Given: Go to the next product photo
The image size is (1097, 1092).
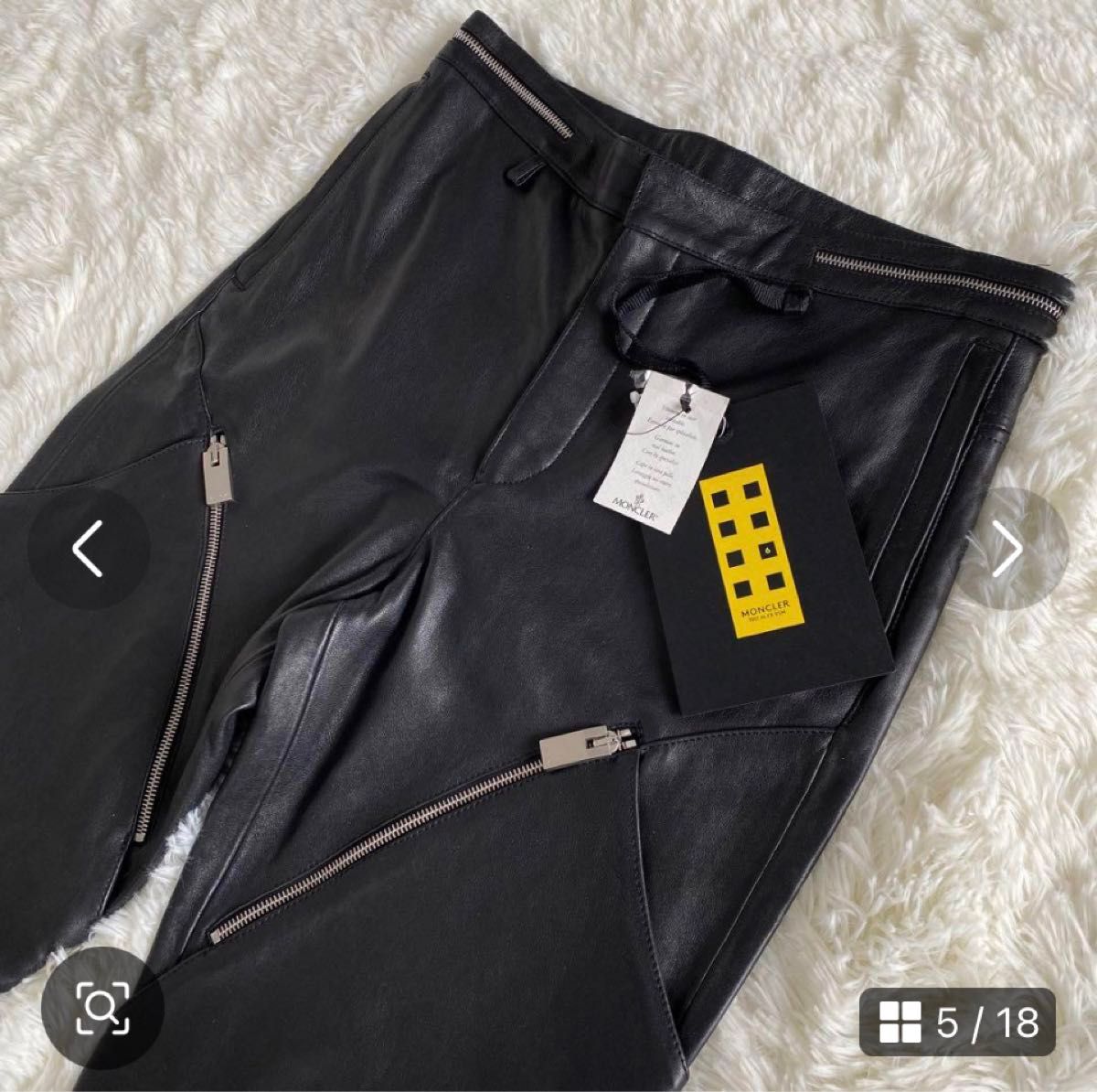Looking at the screenshot, I should pos(1009,550).
